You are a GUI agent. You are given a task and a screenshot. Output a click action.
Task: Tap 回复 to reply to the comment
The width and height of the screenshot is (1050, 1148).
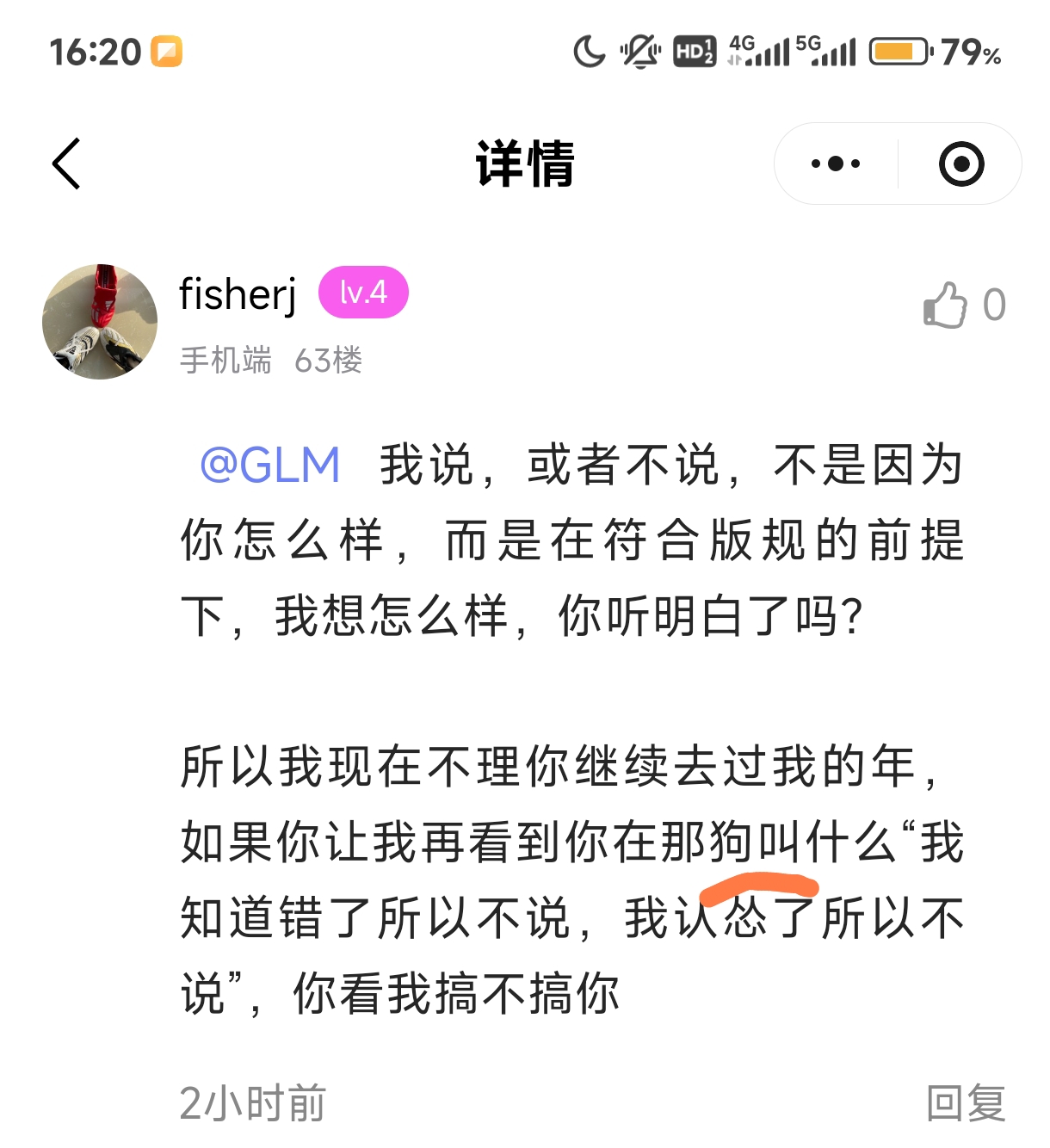(966, 1102)
